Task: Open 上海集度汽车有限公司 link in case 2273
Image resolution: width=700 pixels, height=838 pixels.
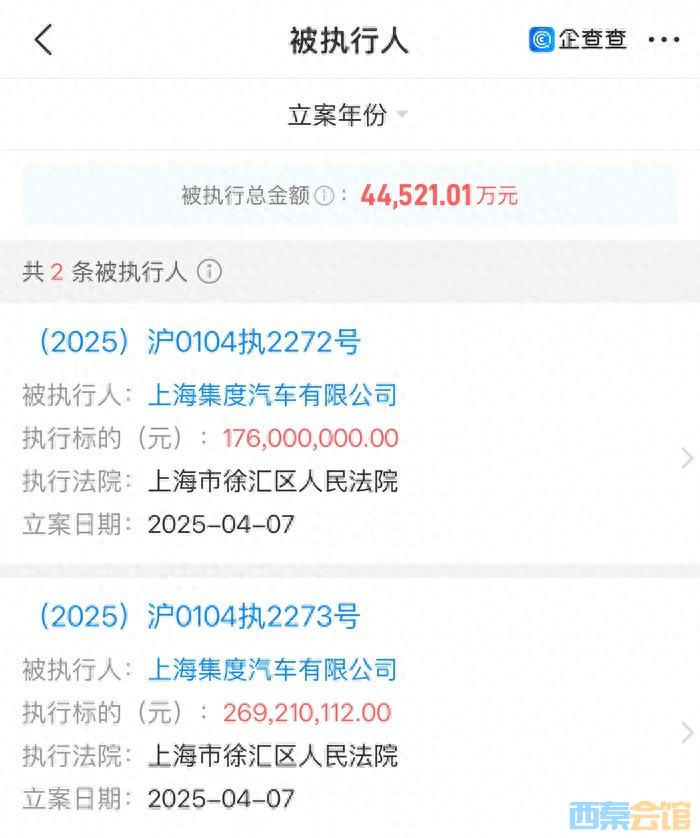Action: click(x=272, y=668)
